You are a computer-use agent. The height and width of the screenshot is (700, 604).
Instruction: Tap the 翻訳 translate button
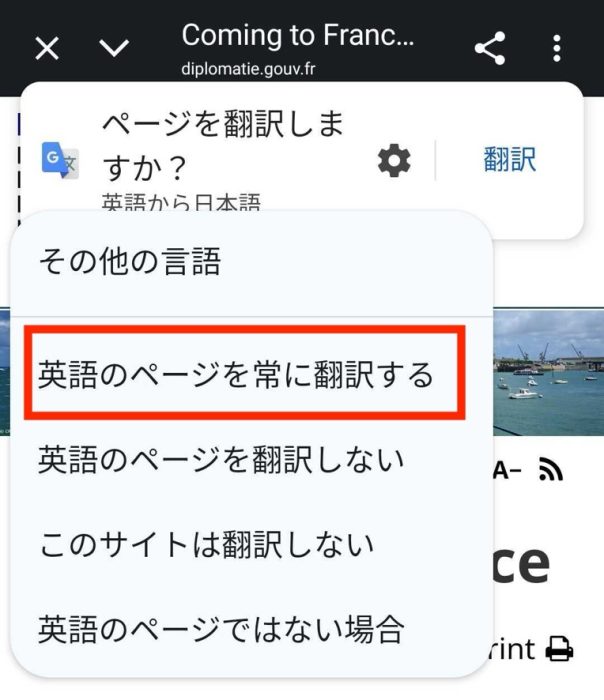point(510,160)
